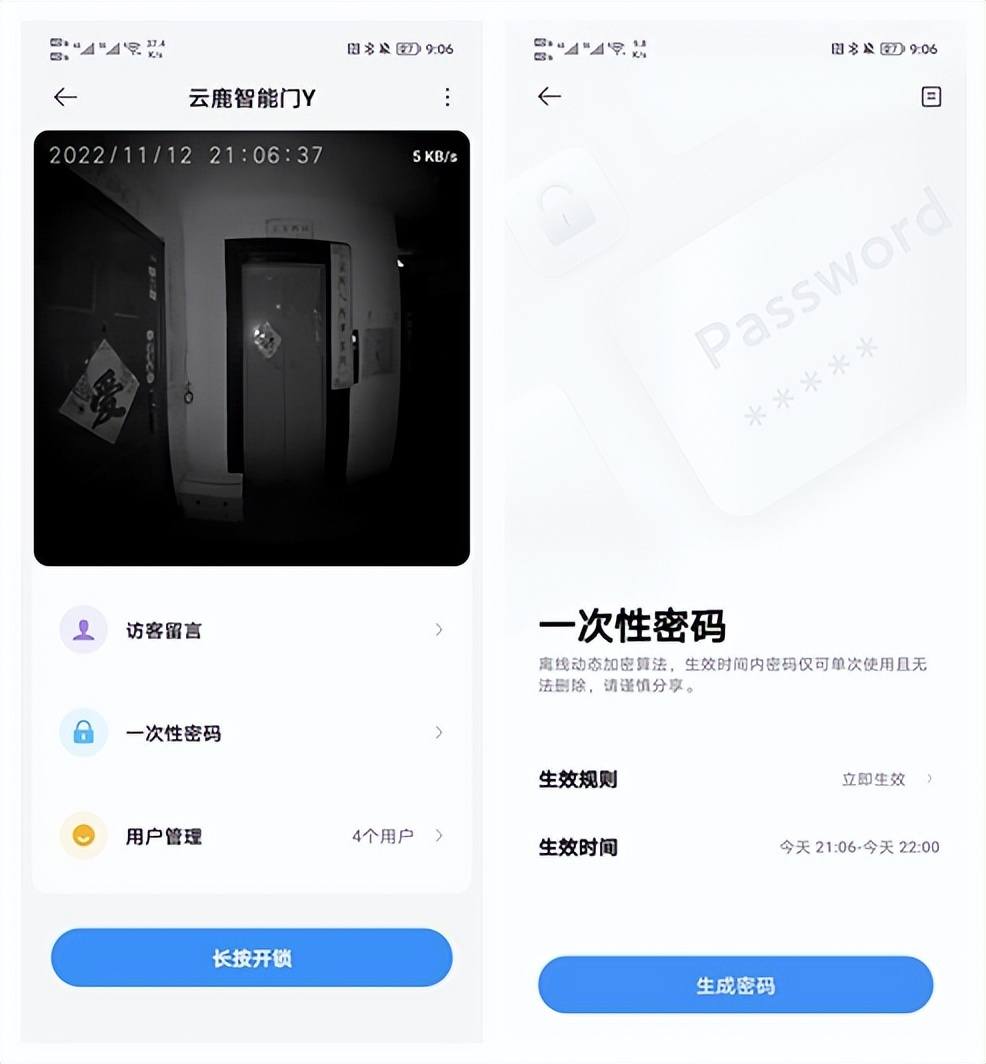Tap the back arrow on the password page

(x=549, y=96)
